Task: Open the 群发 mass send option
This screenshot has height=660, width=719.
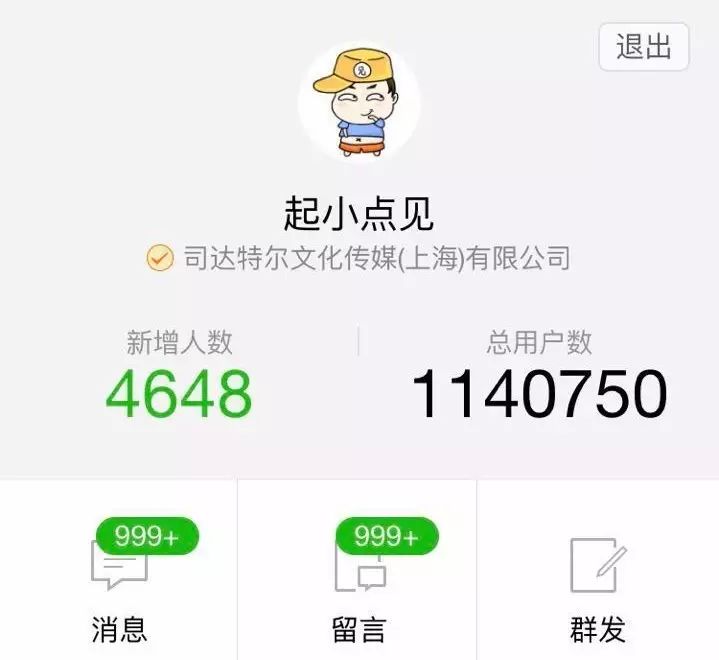Action: tap(598, 580)
